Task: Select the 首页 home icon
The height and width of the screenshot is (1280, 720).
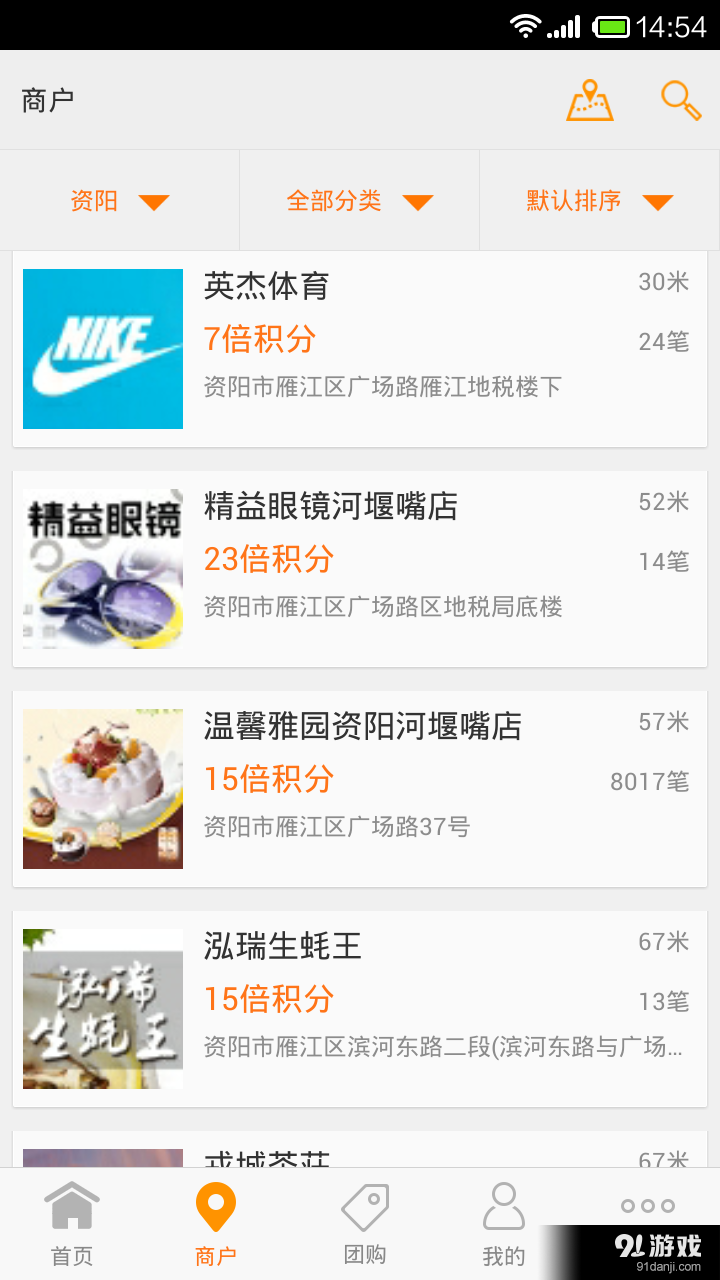Action: tap(72, 1207)
